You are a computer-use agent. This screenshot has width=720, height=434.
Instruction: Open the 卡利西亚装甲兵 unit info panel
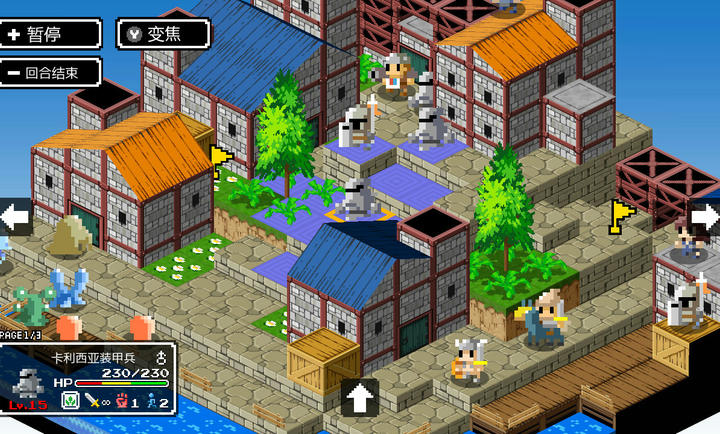[89, 378]
